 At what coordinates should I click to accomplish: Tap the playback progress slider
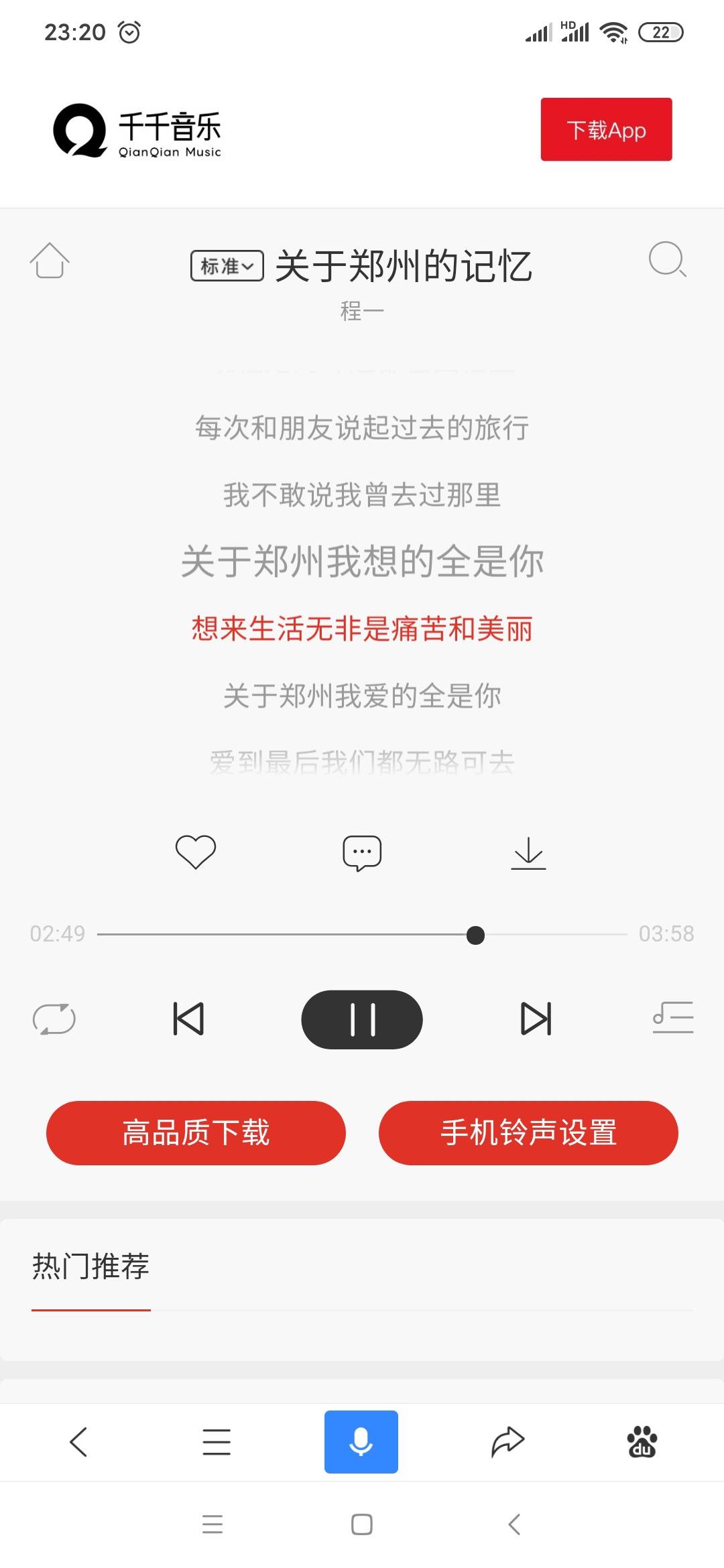click(362, 934)
